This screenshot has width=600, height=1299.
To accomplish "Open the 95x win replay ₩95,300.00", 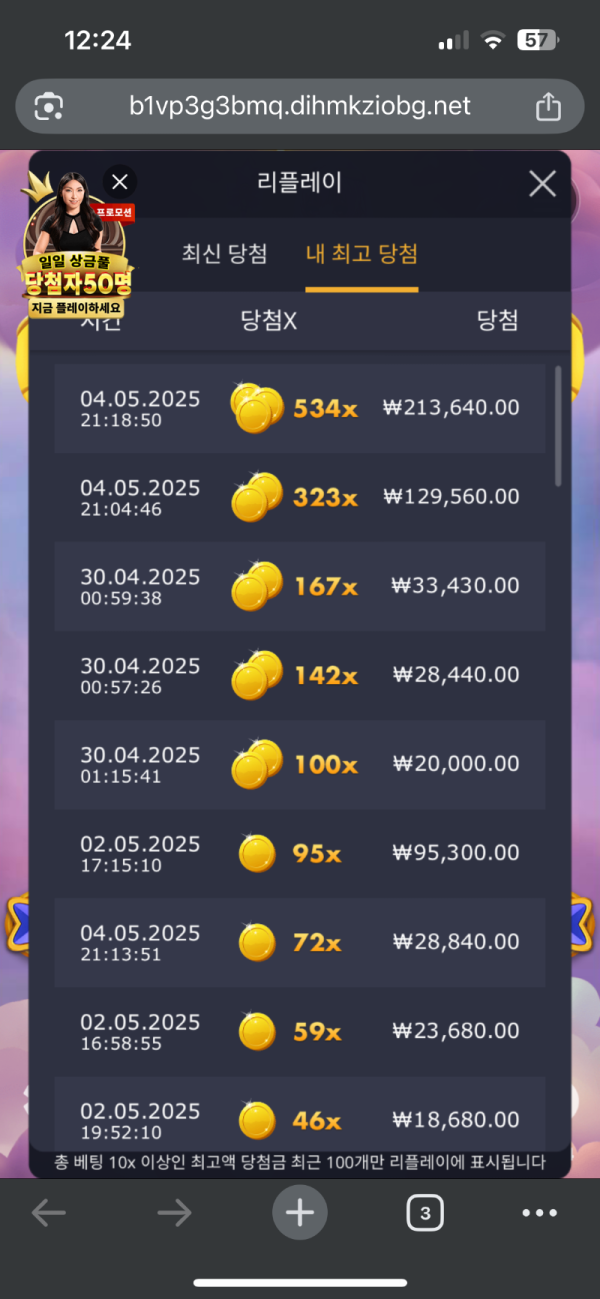I will (x=300, y=853).
